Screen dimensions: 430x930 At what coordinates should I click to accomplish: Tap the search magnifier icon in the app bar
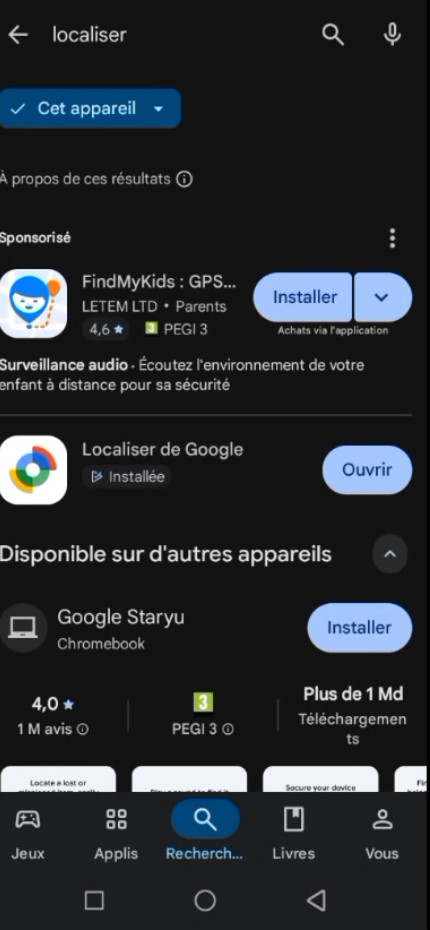pos(333,35)
